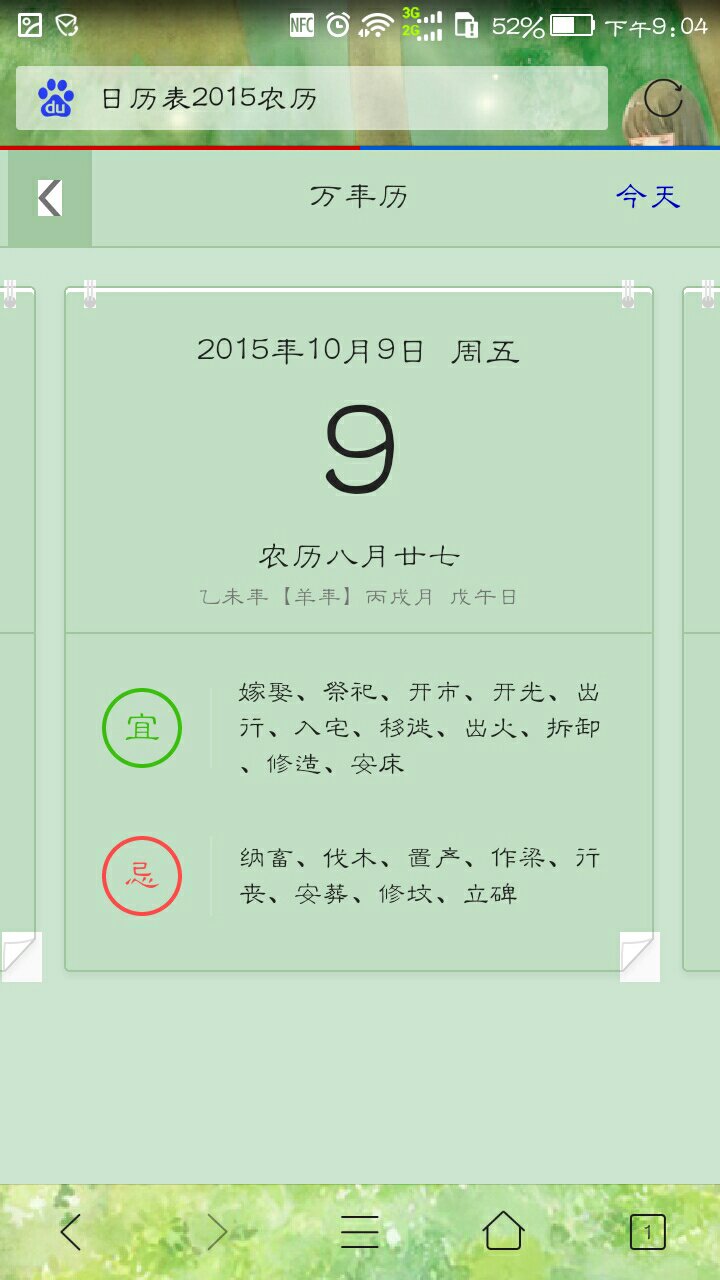Flip to the previous day via left page curl
The width and height of the screenshot is (720, 1280).
click(x=21, y=956)
